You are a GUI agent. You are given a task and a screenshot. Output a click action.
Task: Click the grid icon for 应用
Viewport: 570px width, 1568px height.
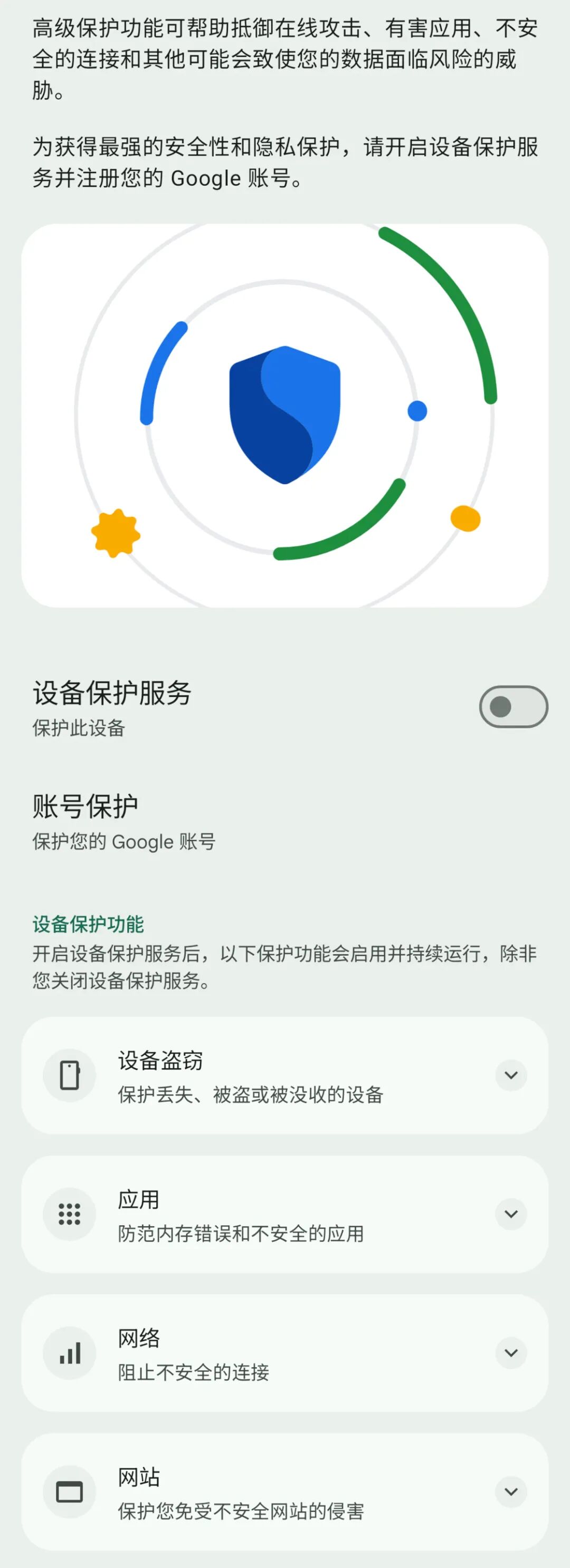(70, 1214)
